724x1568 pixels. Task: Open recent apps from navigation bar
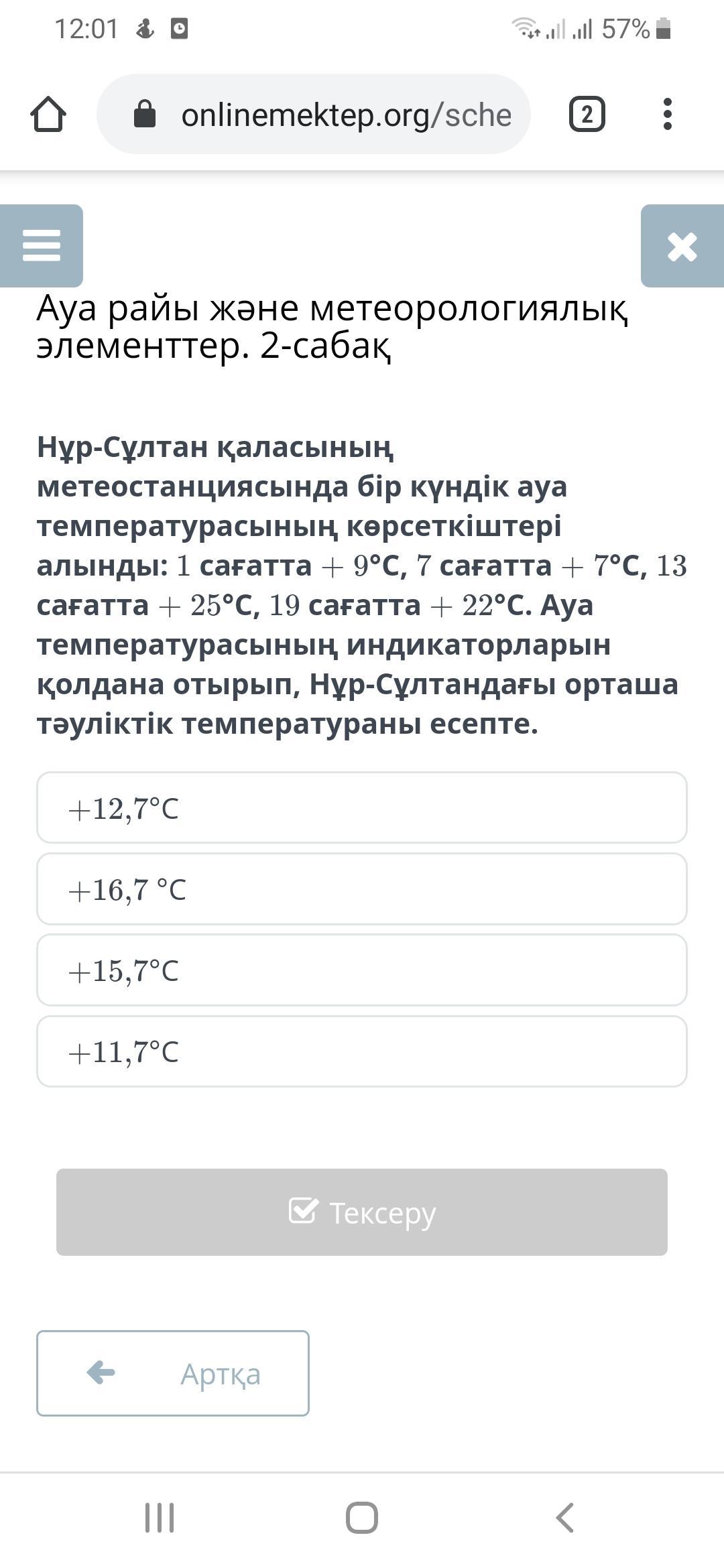(x=160, y=1518)
